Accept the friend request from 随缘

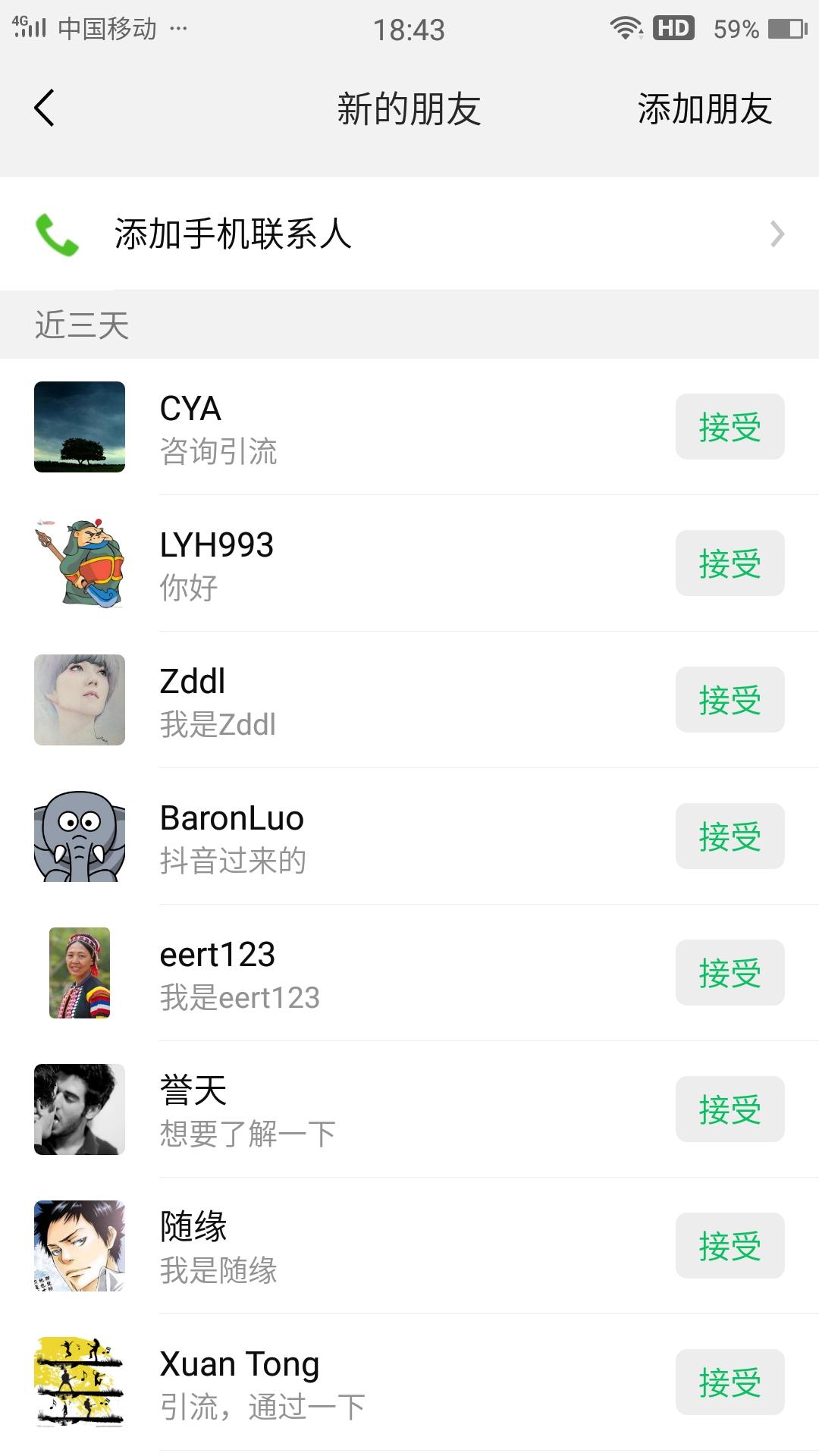point(730,1246)
